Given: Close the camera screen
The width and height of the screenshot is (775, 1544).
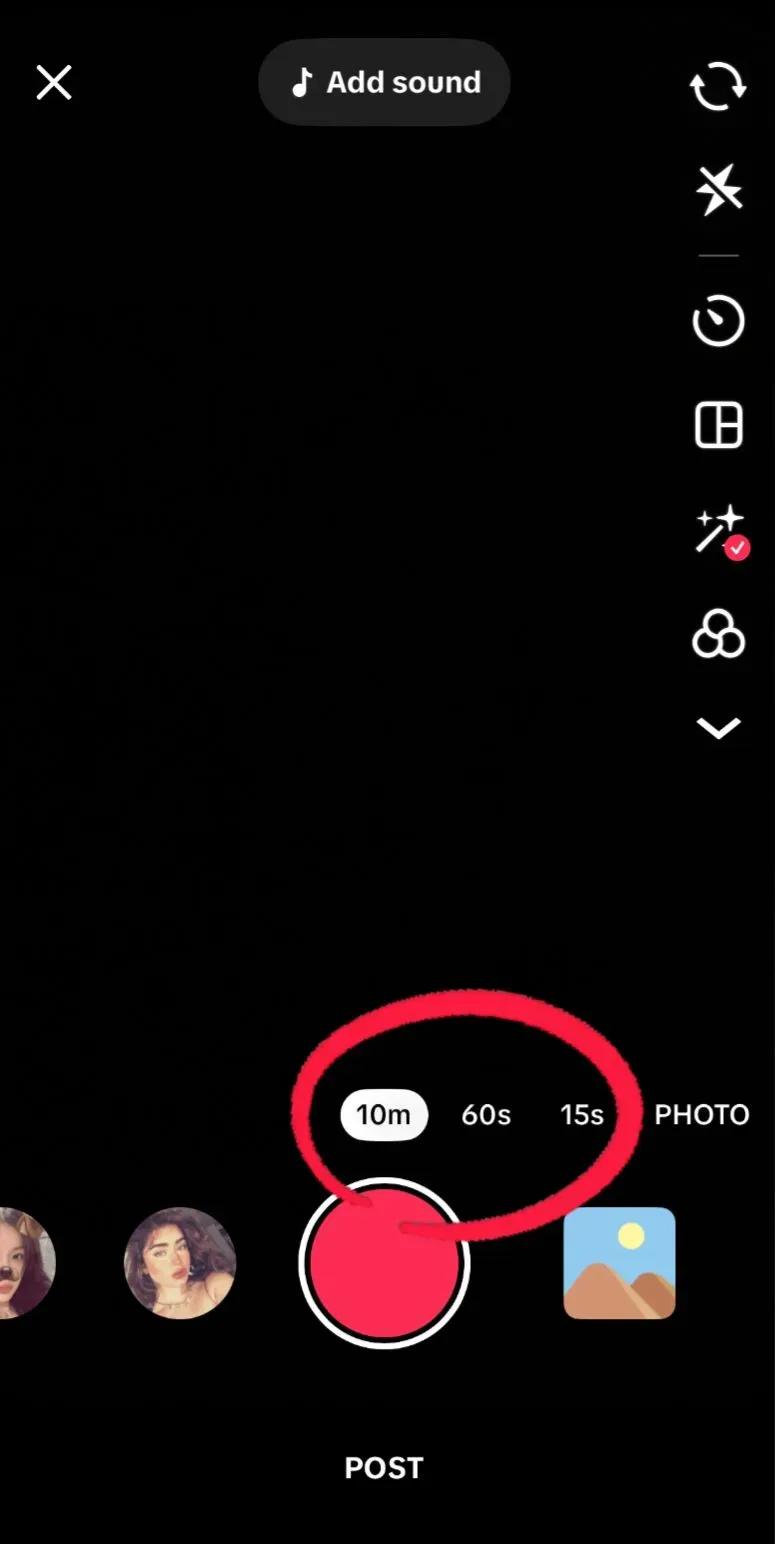Looking at the screenshot, I should pos(54,83).
